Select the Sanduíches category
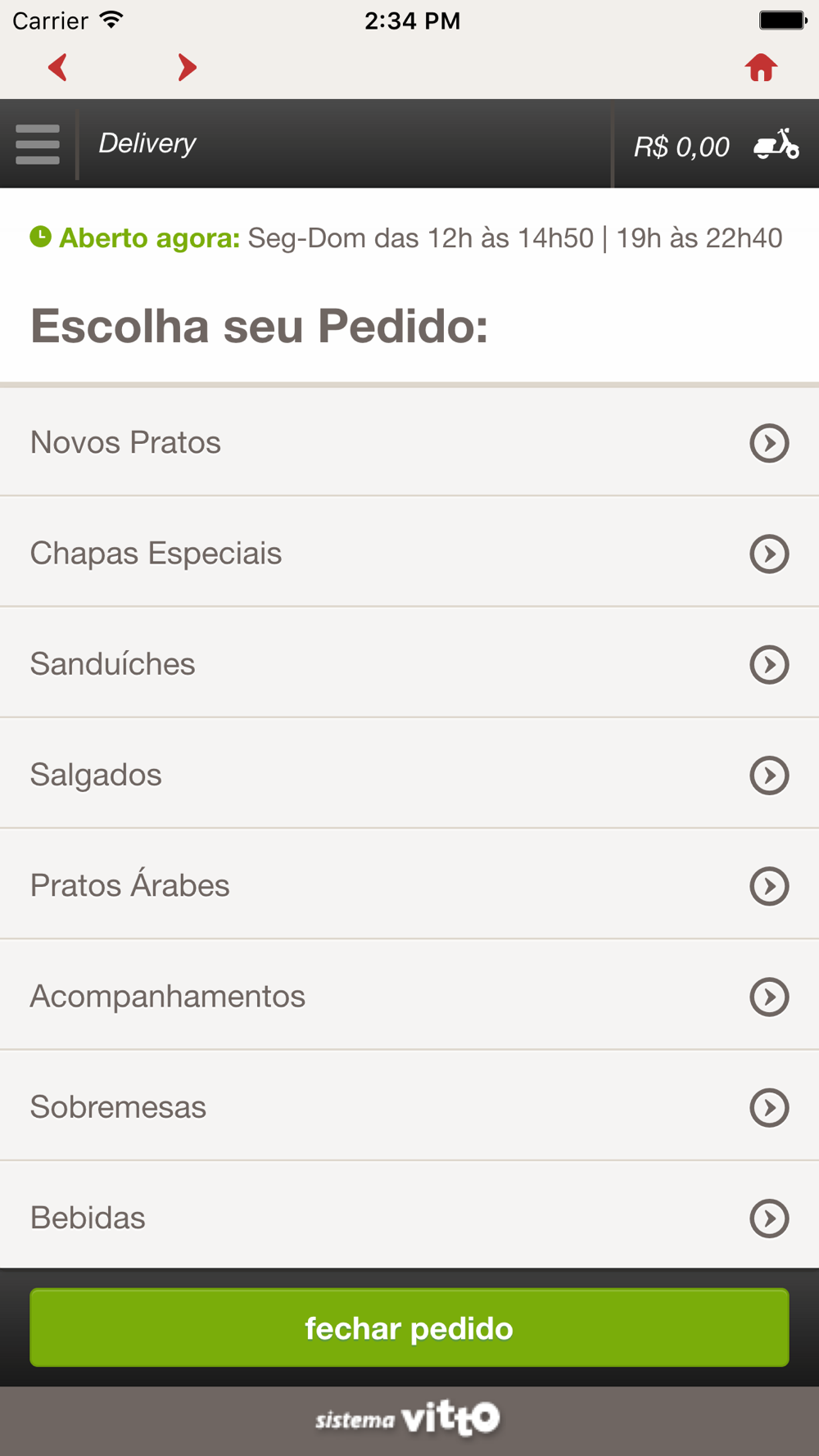 tap(409, 663)
